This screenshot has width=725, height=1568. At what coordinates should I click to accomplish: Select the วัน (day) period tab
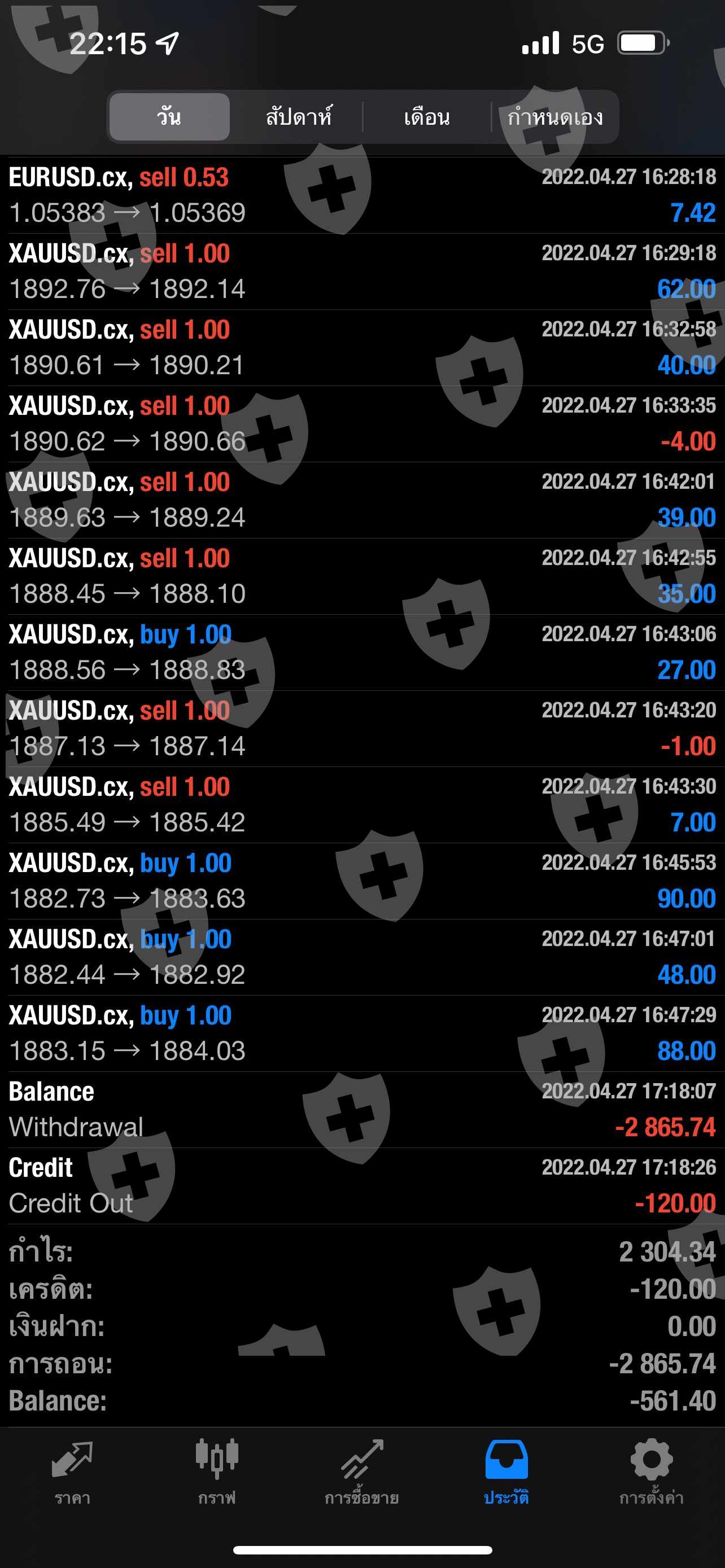tap(169, 116)
